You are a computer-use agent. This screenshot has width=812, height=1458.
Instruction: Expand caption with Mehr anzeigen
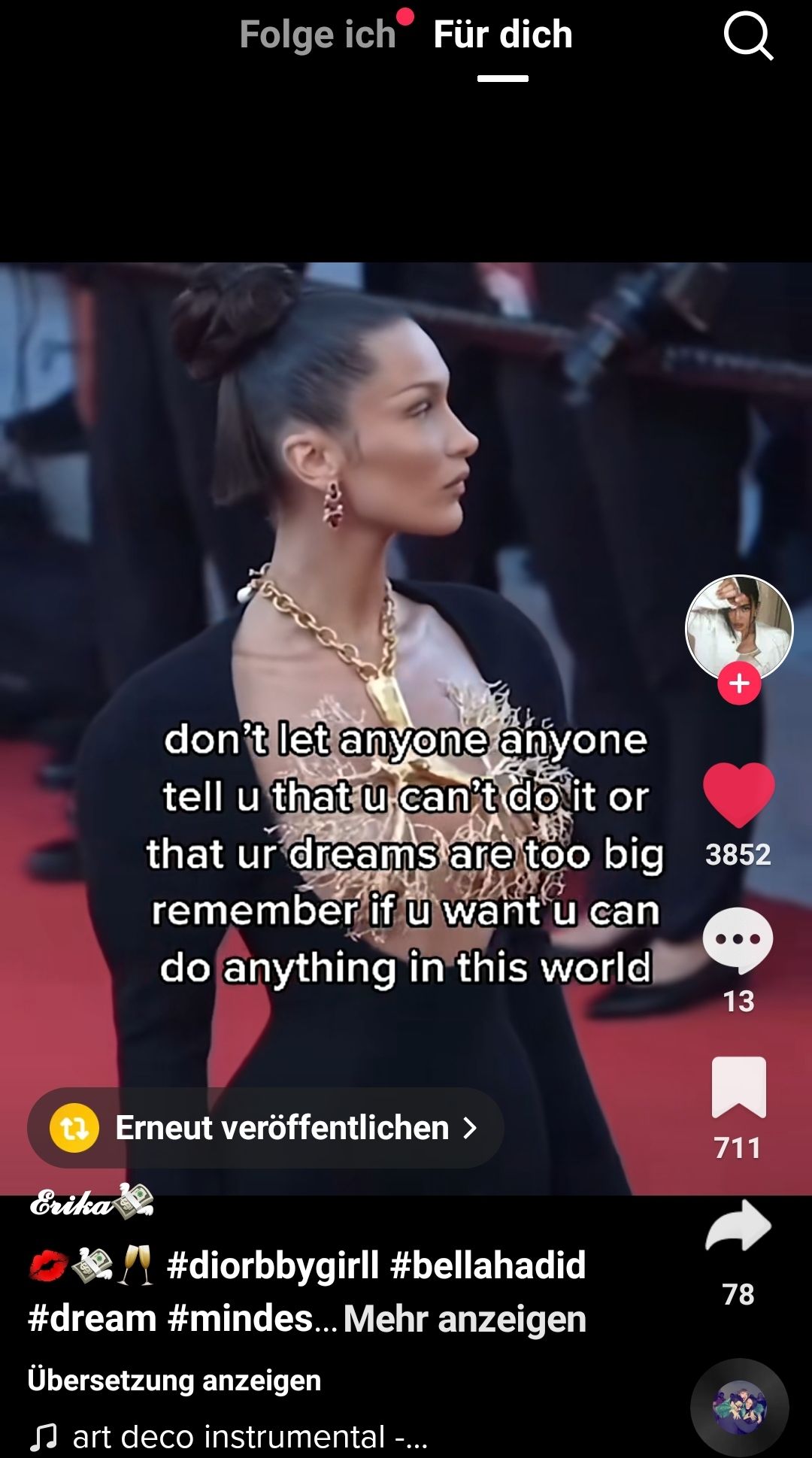pos(465,1319)
